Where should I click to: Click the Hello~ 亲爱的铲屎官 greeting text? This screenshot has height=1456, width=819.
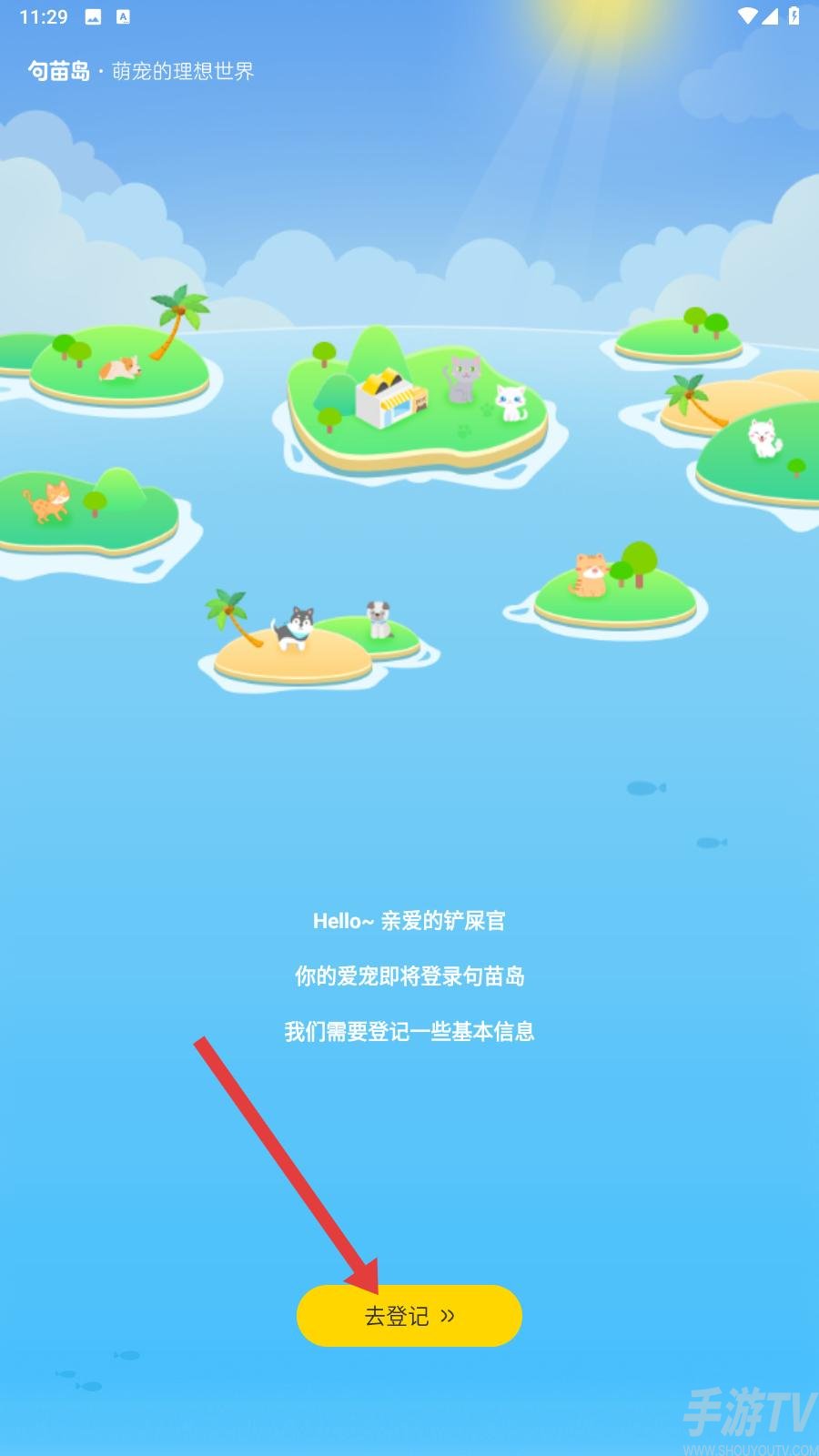(409, 921)
